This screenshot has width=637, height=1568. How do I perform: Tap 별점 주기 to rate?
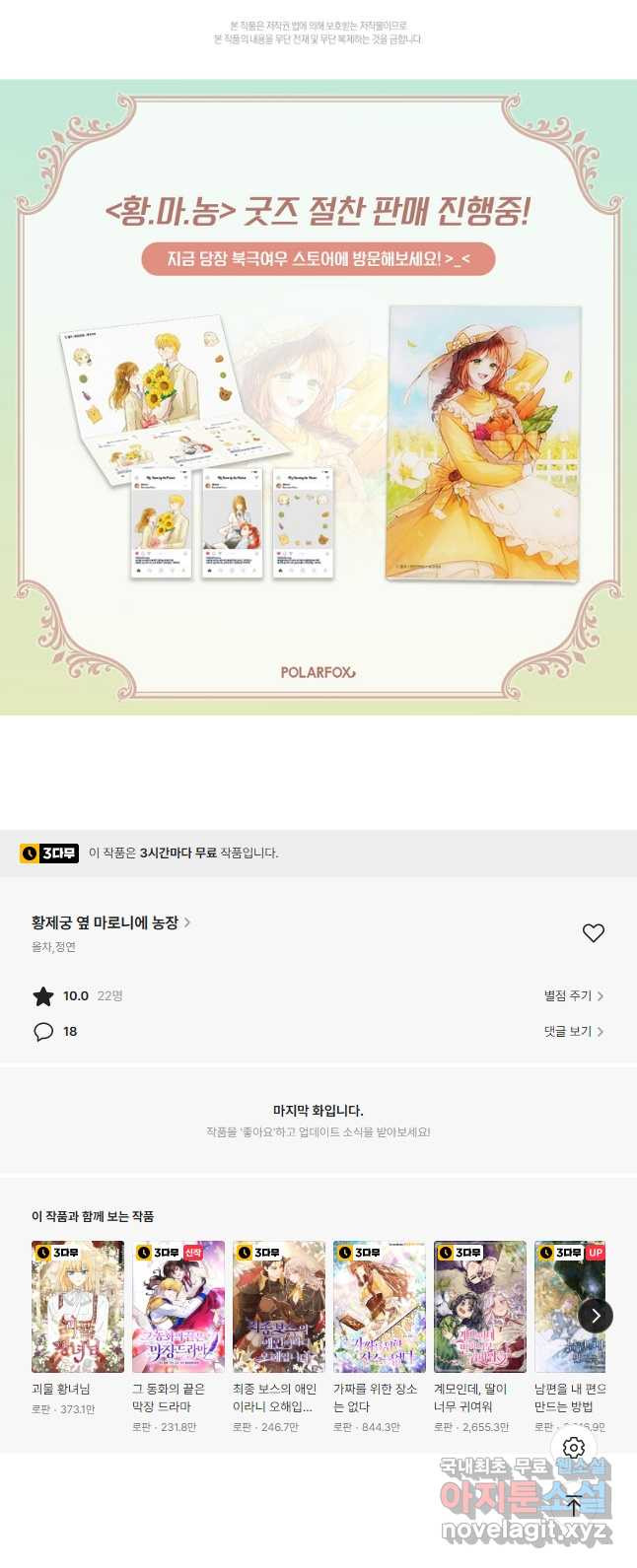[573, 995]
